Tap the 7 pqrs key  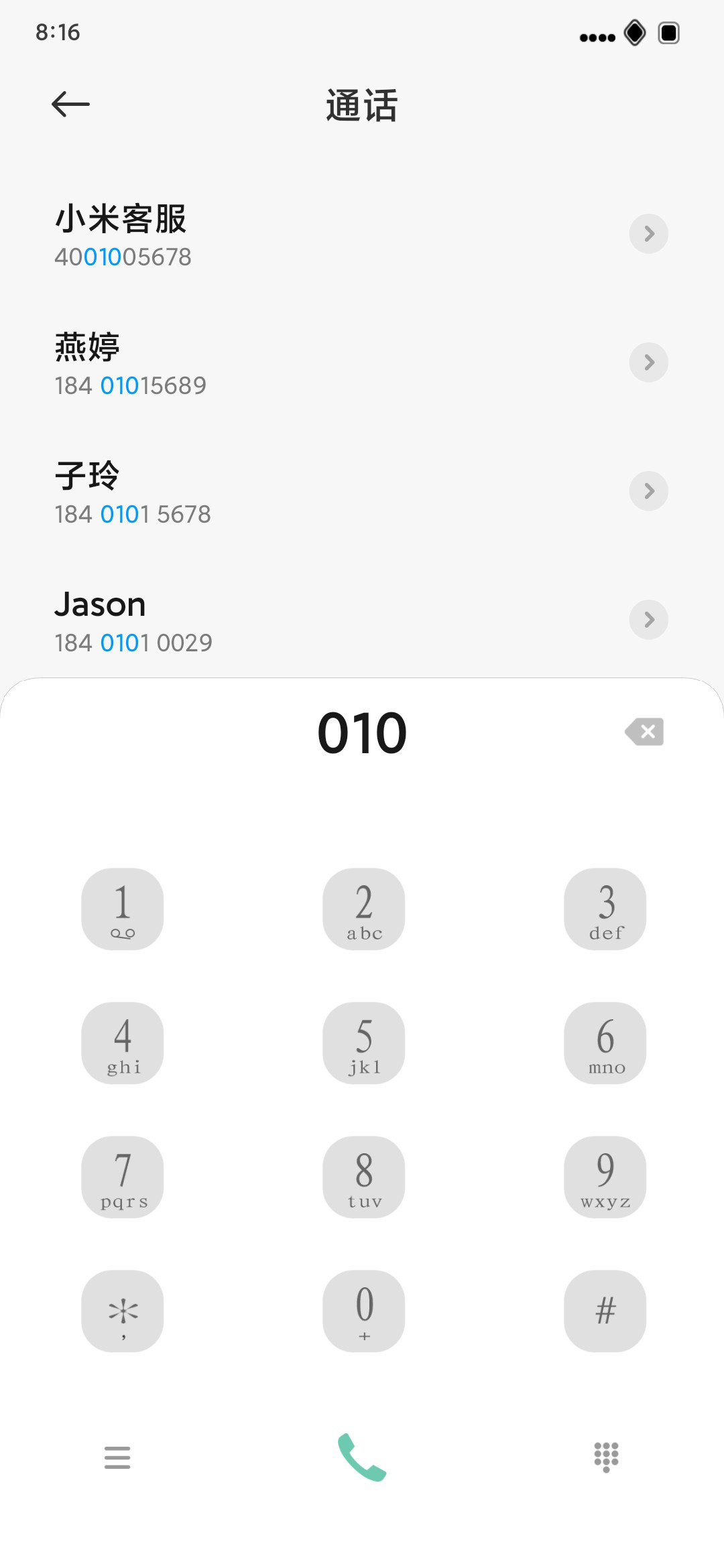(x=122, y=1177)
